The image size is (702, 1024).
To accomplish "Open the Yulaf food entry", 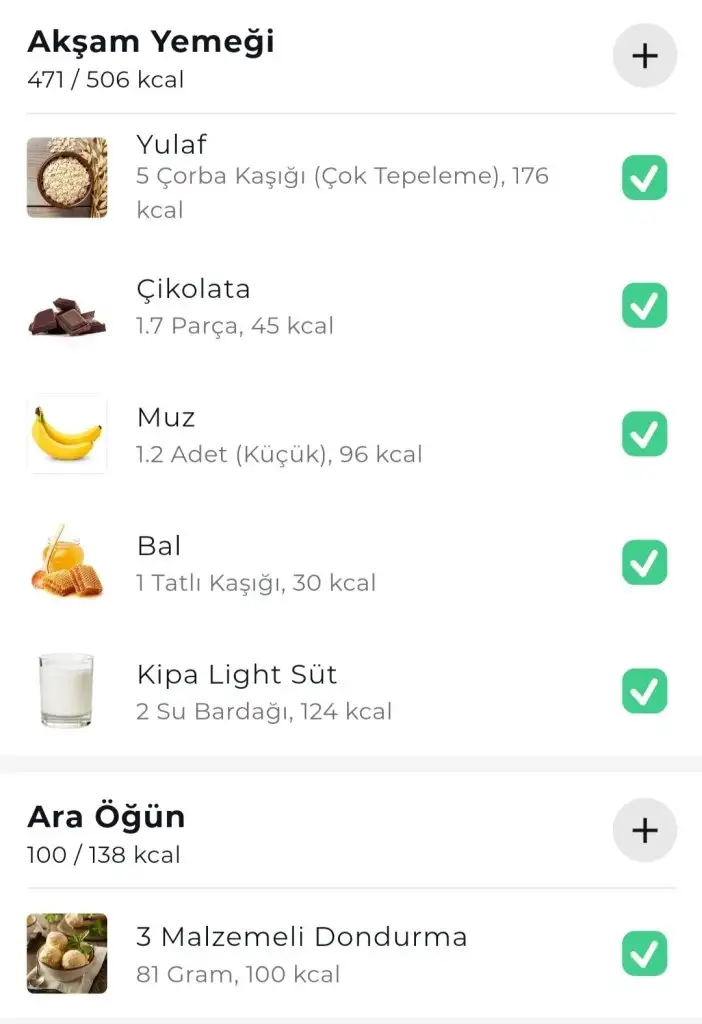I will point(340,177).
